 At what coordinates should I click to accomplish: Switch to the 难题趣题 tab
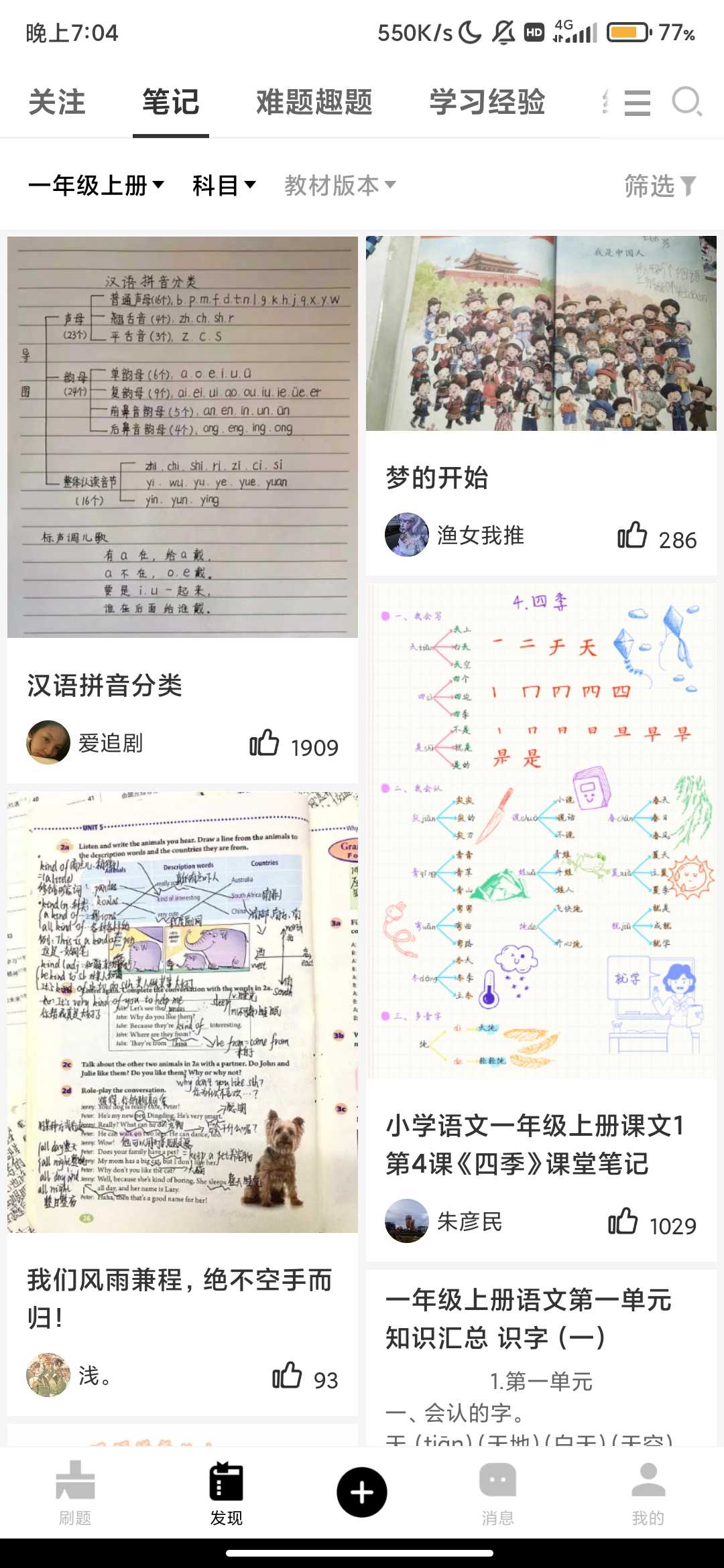coord(314,103)
